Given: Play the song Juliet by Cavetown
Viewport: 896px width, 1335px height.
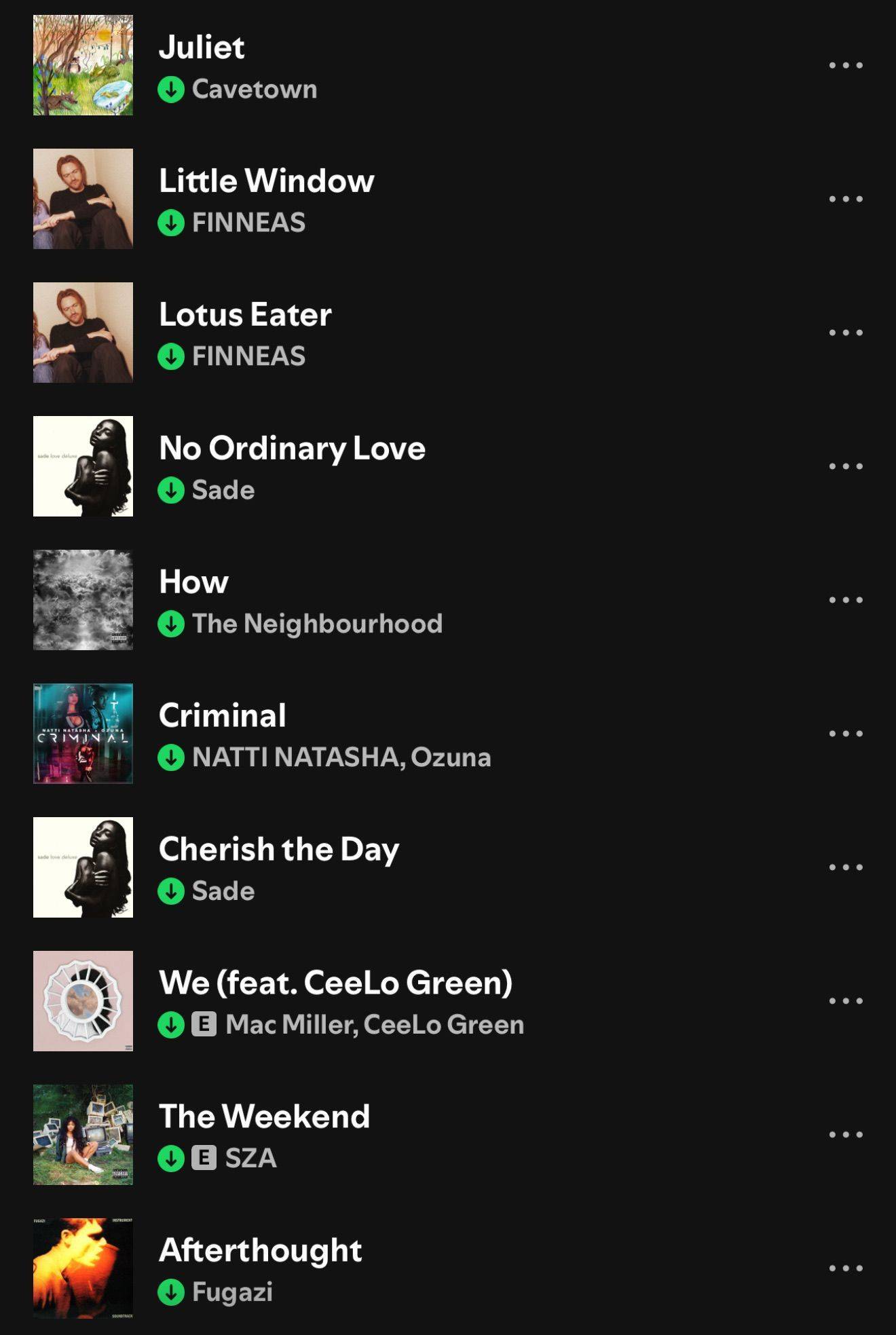Looking at the screenshot, I should click(x=202, y=48).
